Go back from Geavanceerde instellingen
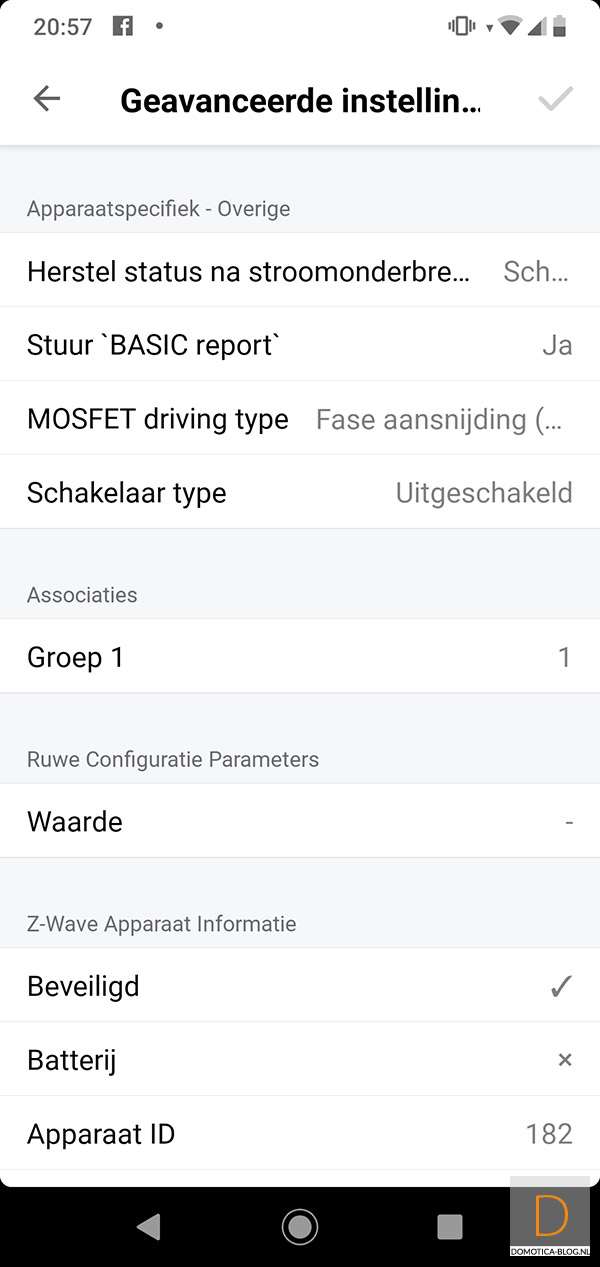This screenshot has width=600, height=1267. click(47, 98)
